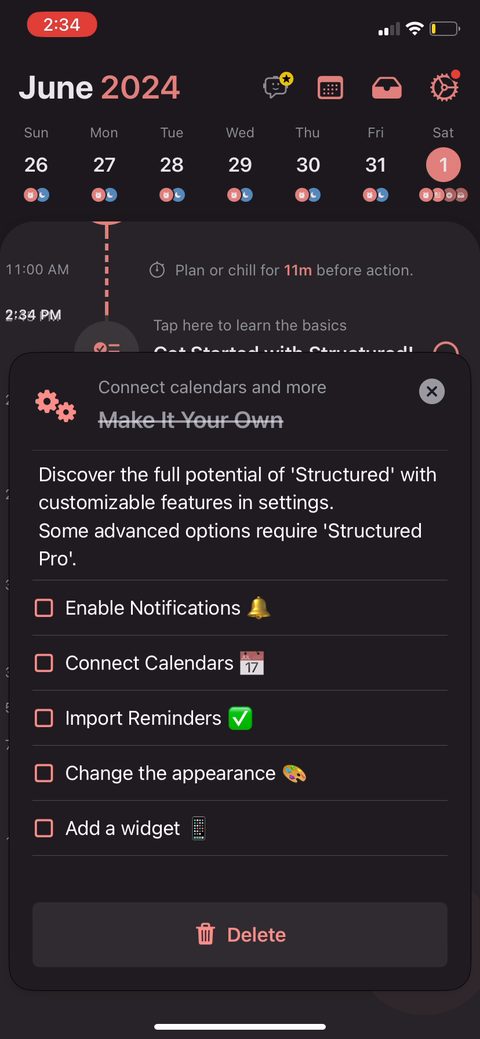Tick the Add a widget checkbox
Screen dimensions: 480x1039
[44, 828]
